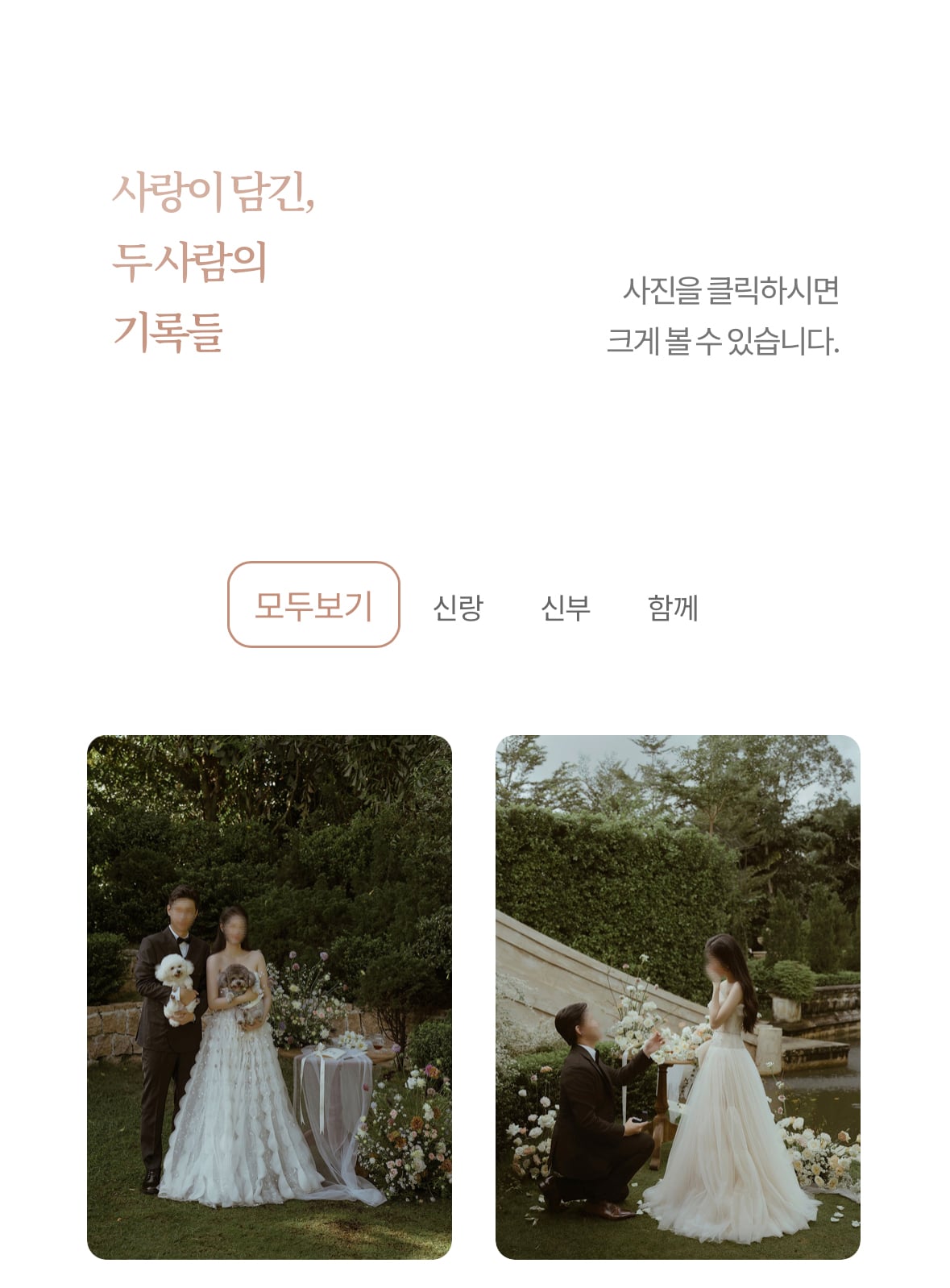Viewport: 950px width, 1288px height.
Task: Open the kneeling proposal photo
Action: click(x=678, y=996)
